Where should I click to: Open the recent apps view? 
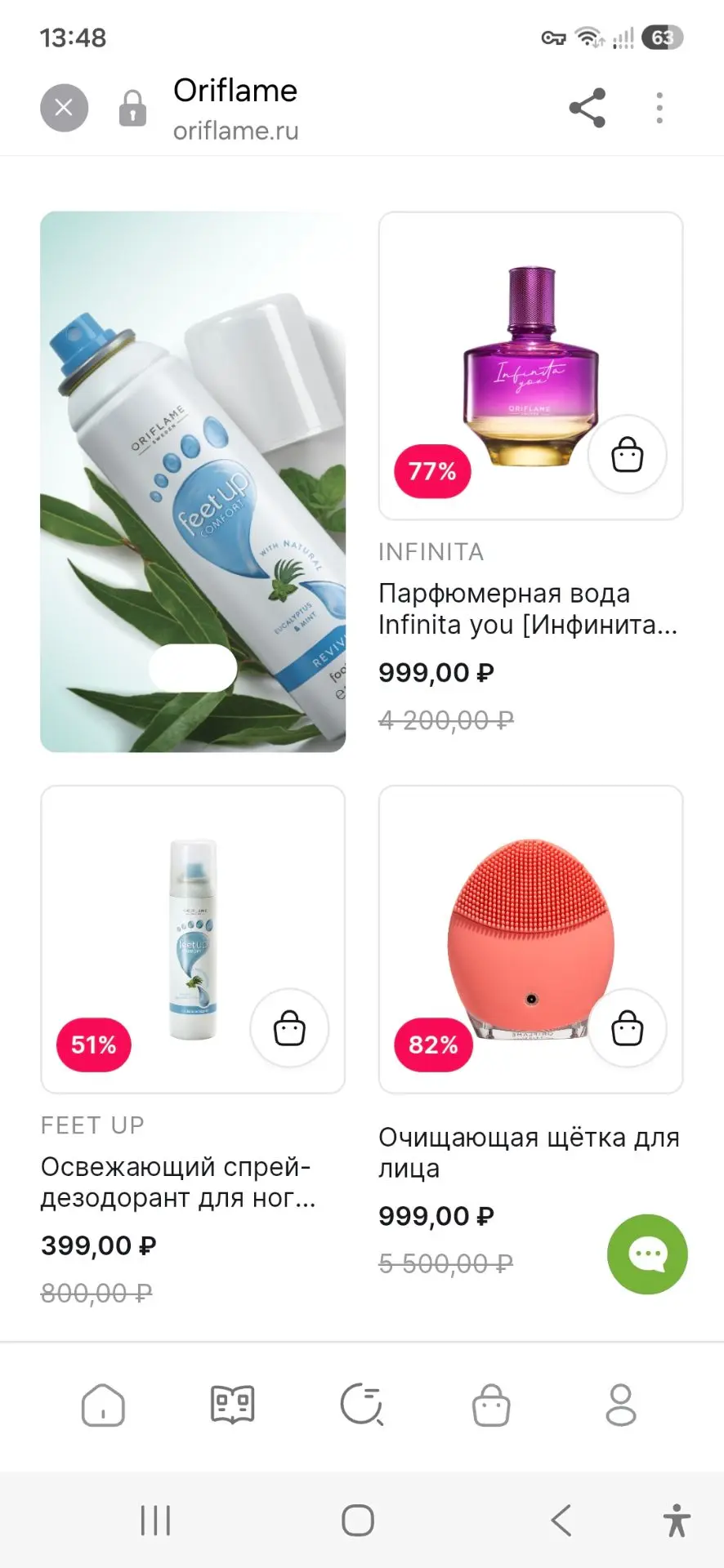155,1521
